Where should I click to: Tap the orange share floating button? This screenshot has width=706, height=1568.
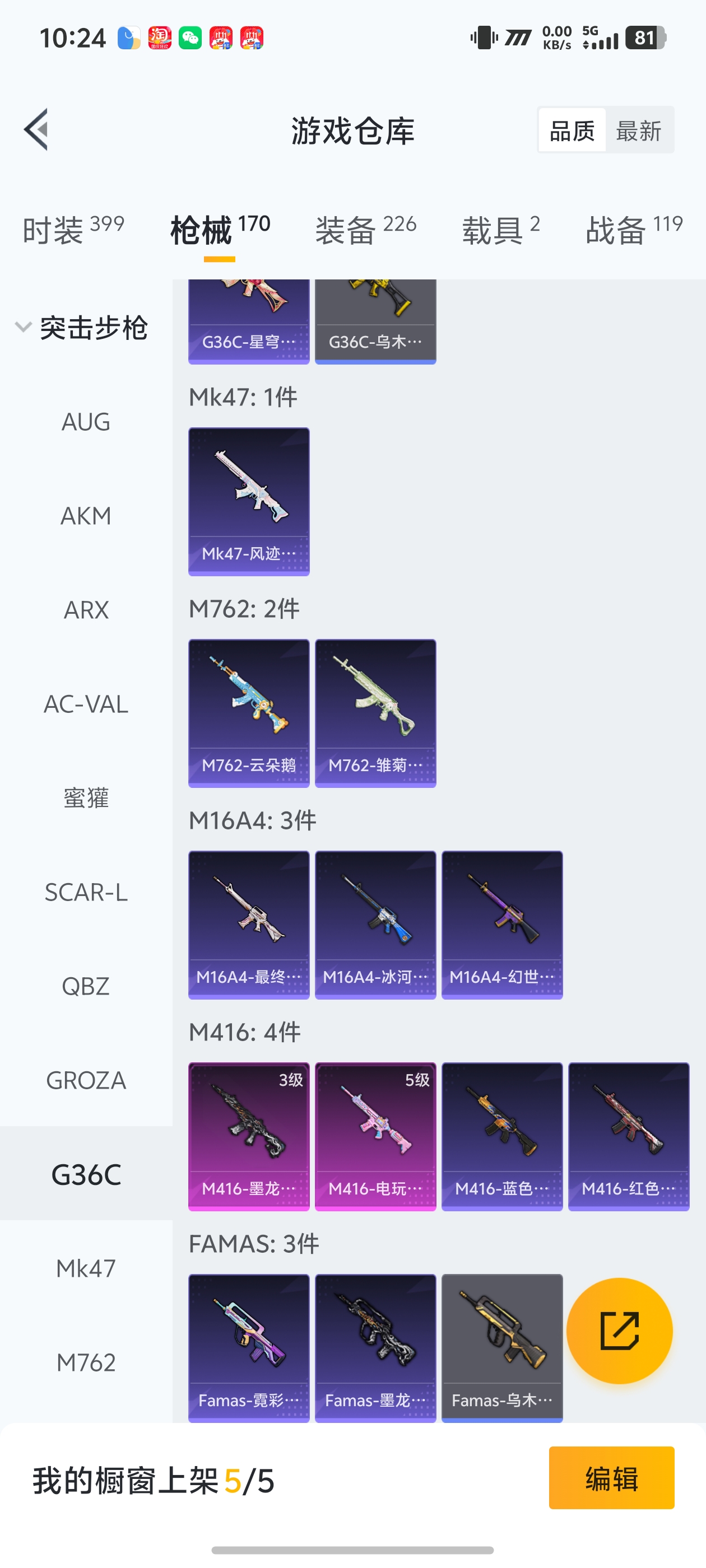pyautogui.click(x=619, y=1331)
